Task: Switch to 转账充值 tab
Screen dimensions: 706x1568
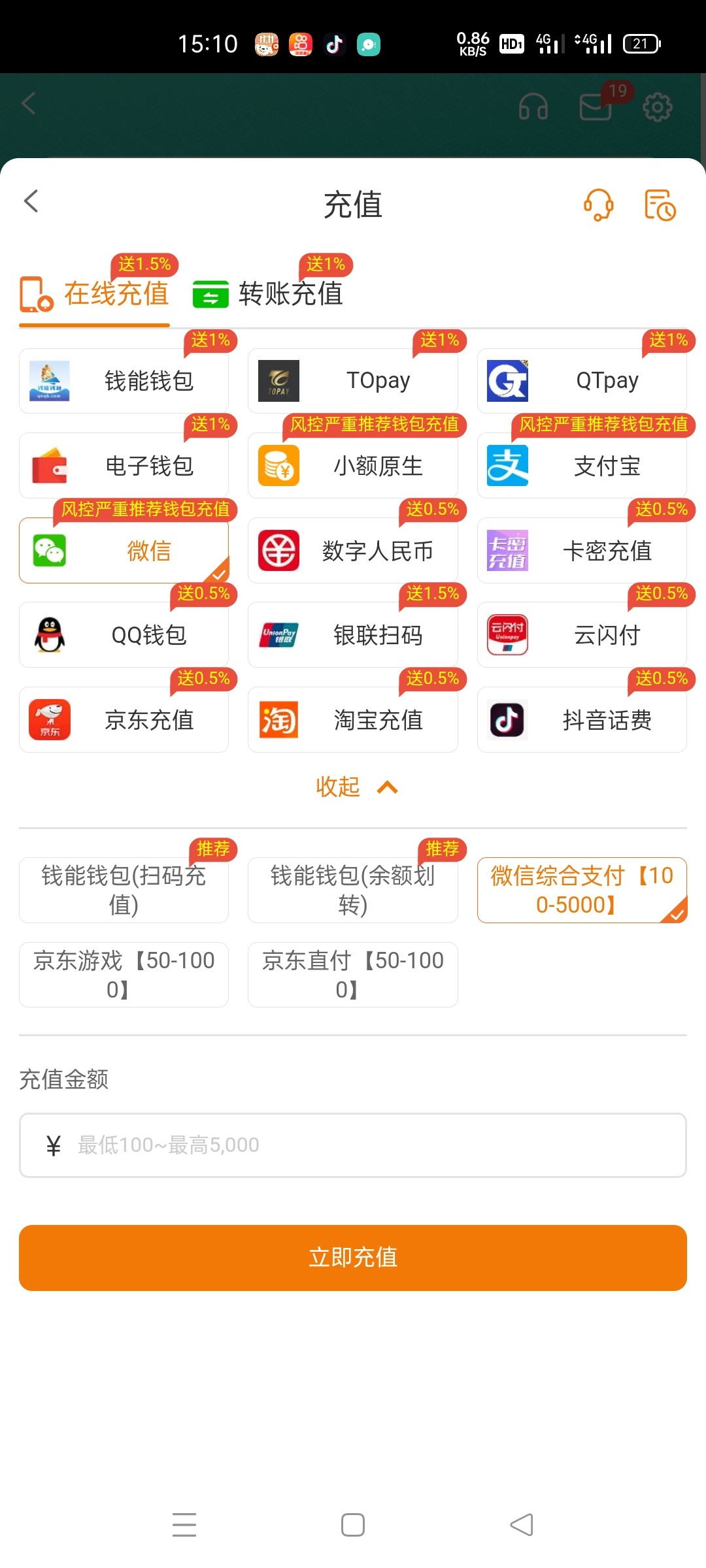Action: [x=268, y=293]
